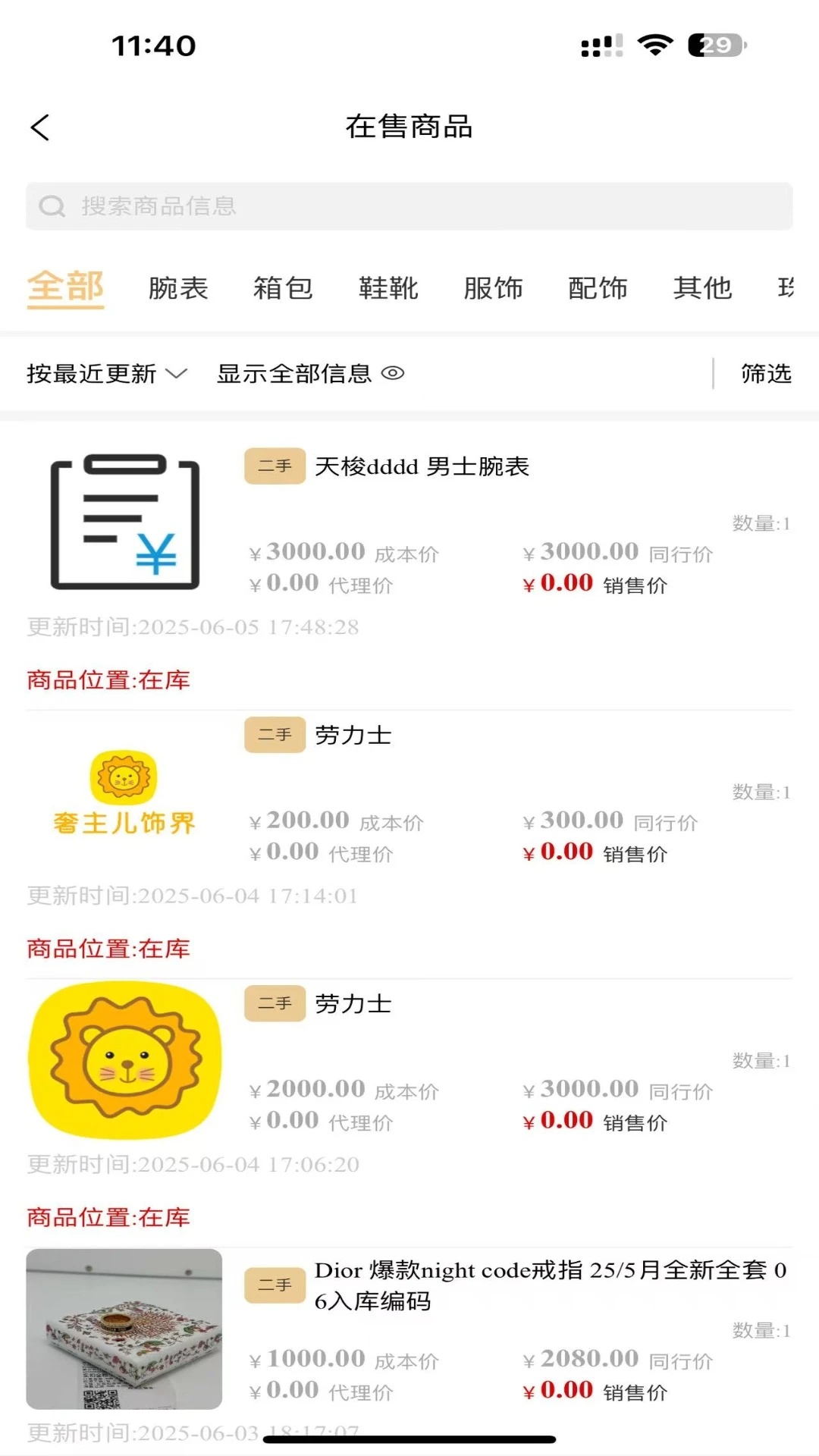Select the 鞋靴 category tab
819x1456 pixels.
coord(389,288)
